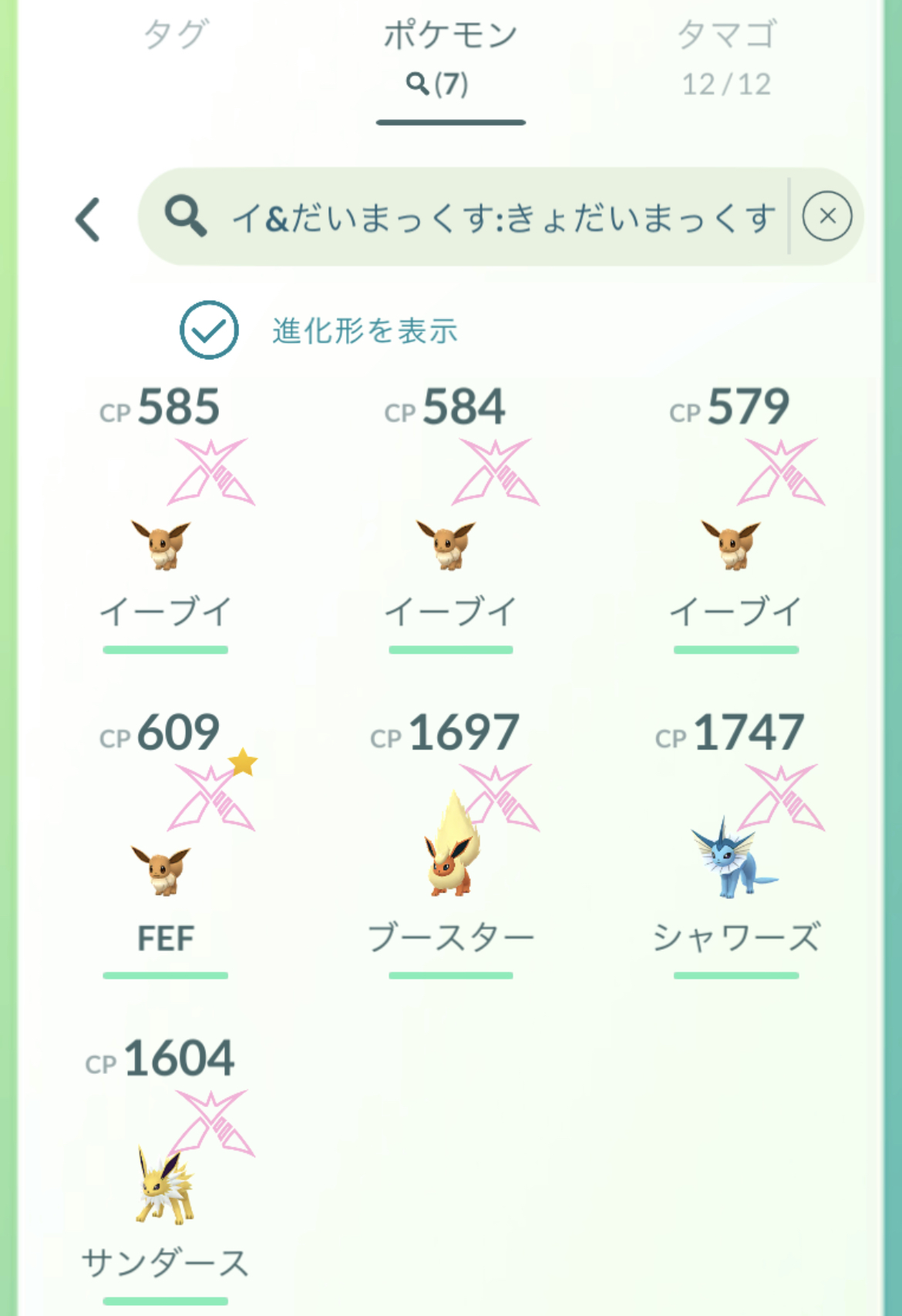Switch to the タグ tab
Image resolution: width=902 pixels, height=1316 pixels.
pos(176,35)
